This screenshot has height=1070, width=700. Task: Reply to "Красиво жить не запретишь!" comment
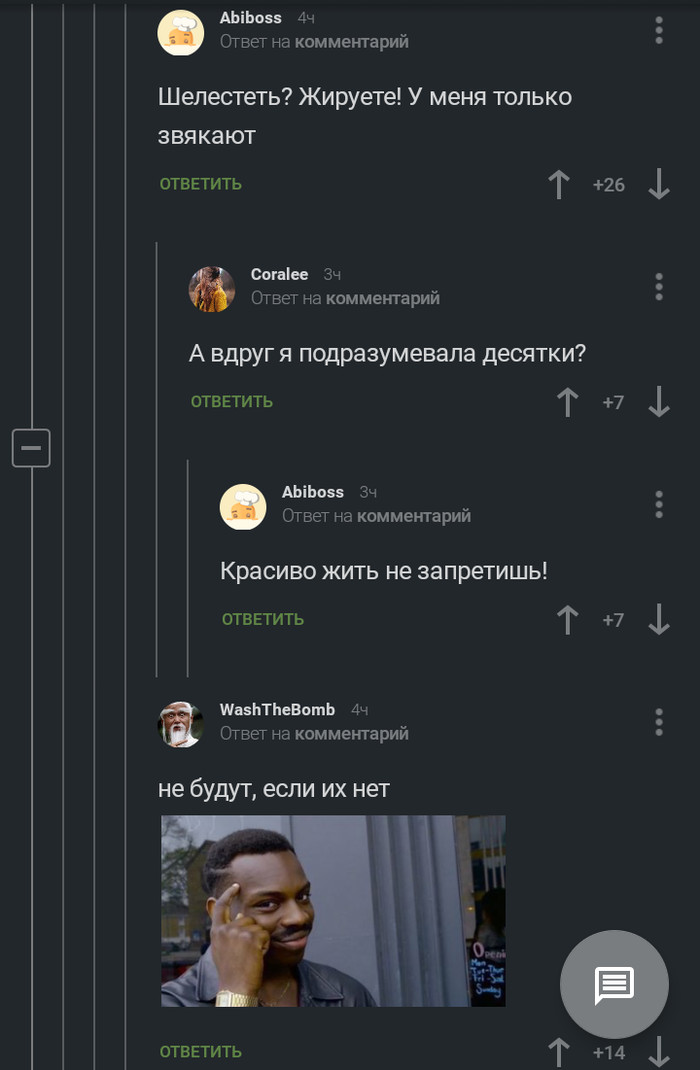coord(263,620)
